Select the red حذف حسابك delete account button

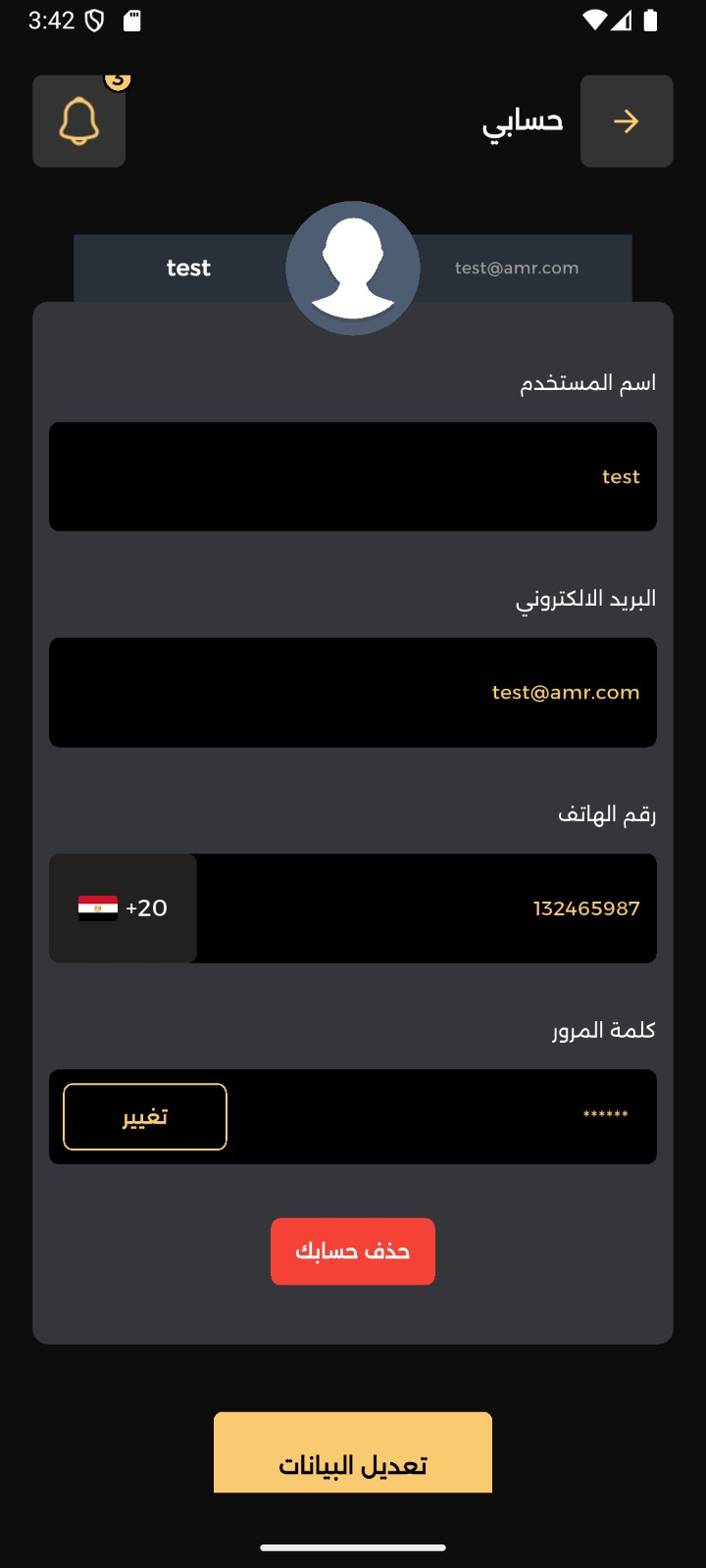click(x=353, y=1251)
